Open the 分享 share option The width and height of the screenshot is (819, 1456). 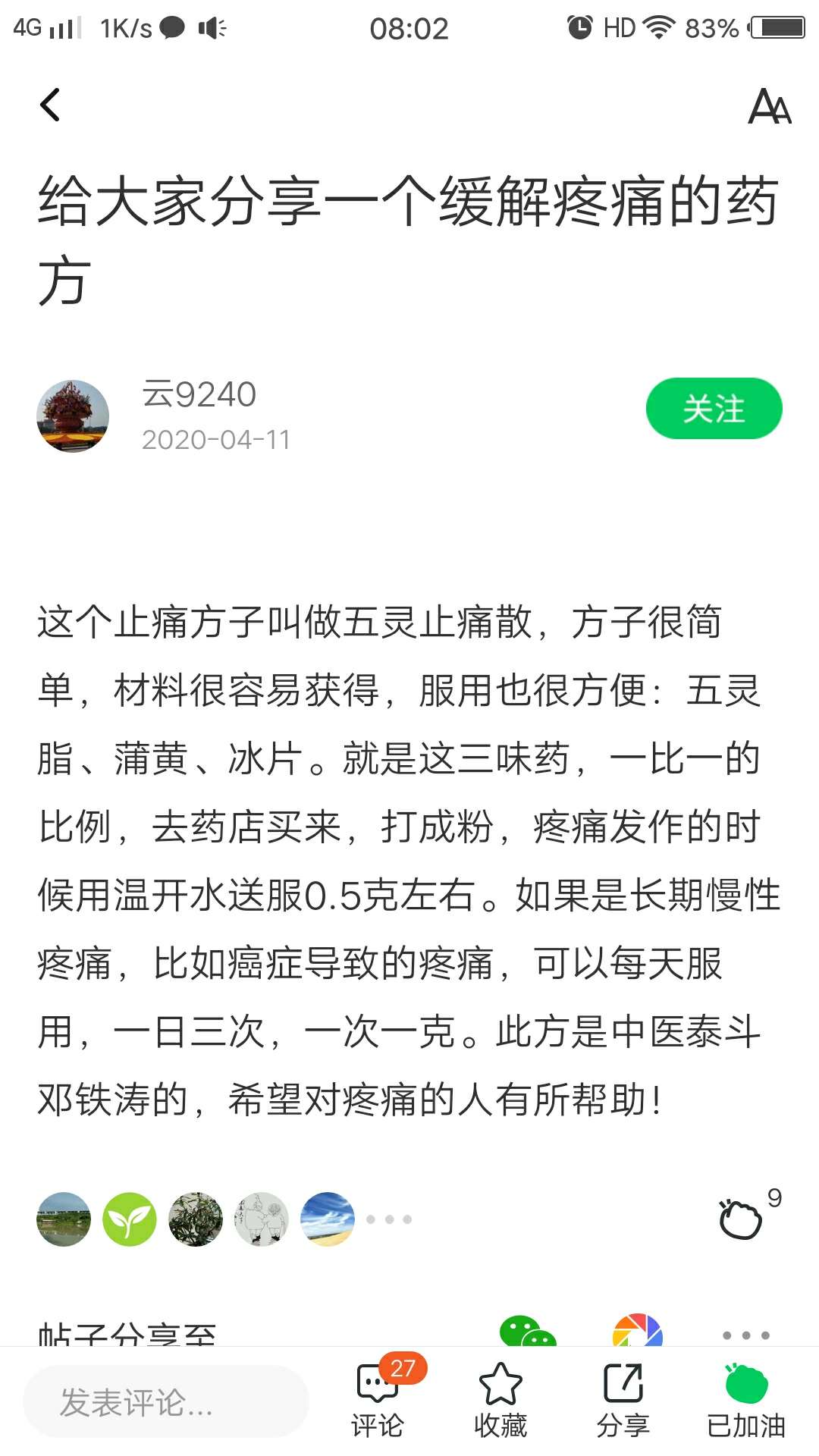coord(623,1401)
